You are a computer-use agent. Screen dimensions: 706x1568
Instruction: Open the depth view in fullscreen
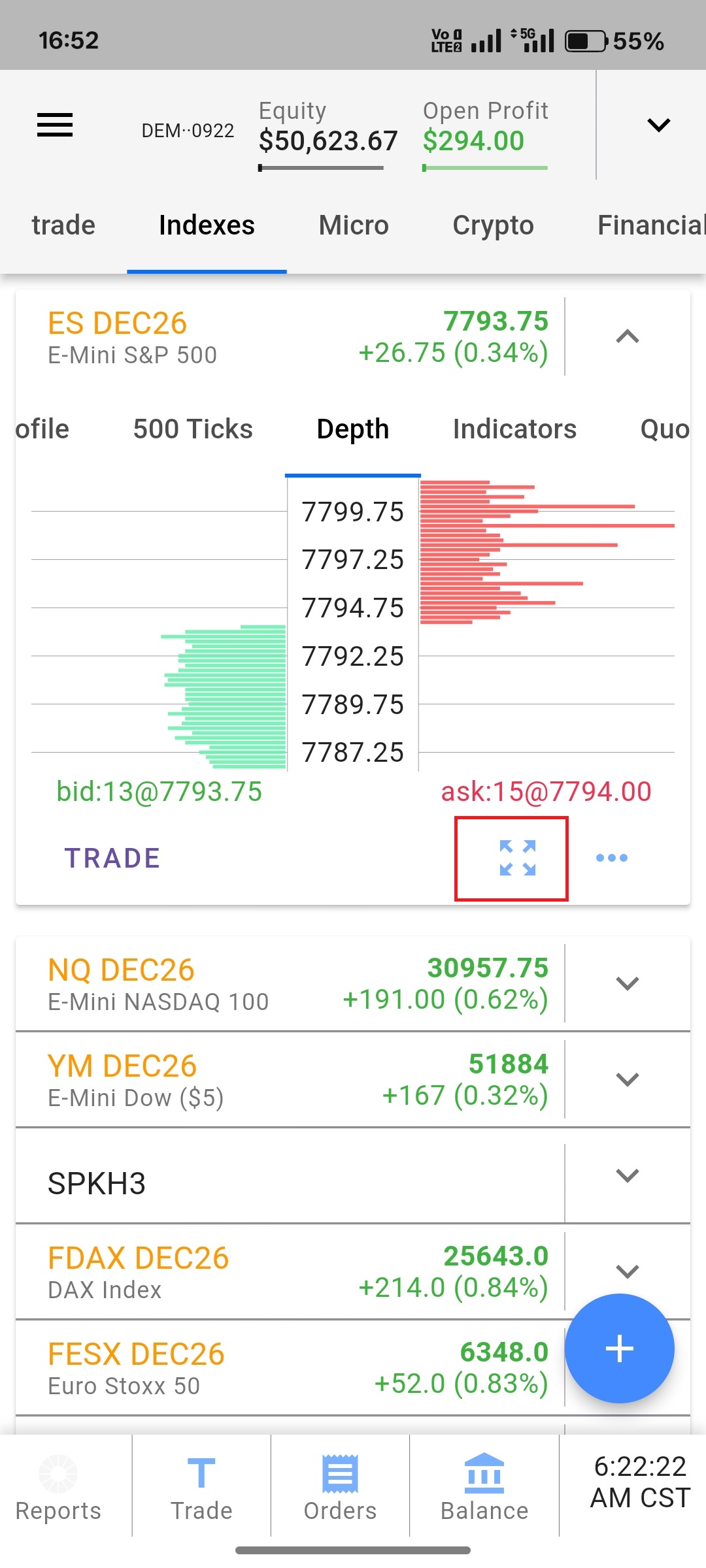tap(517, 858)
